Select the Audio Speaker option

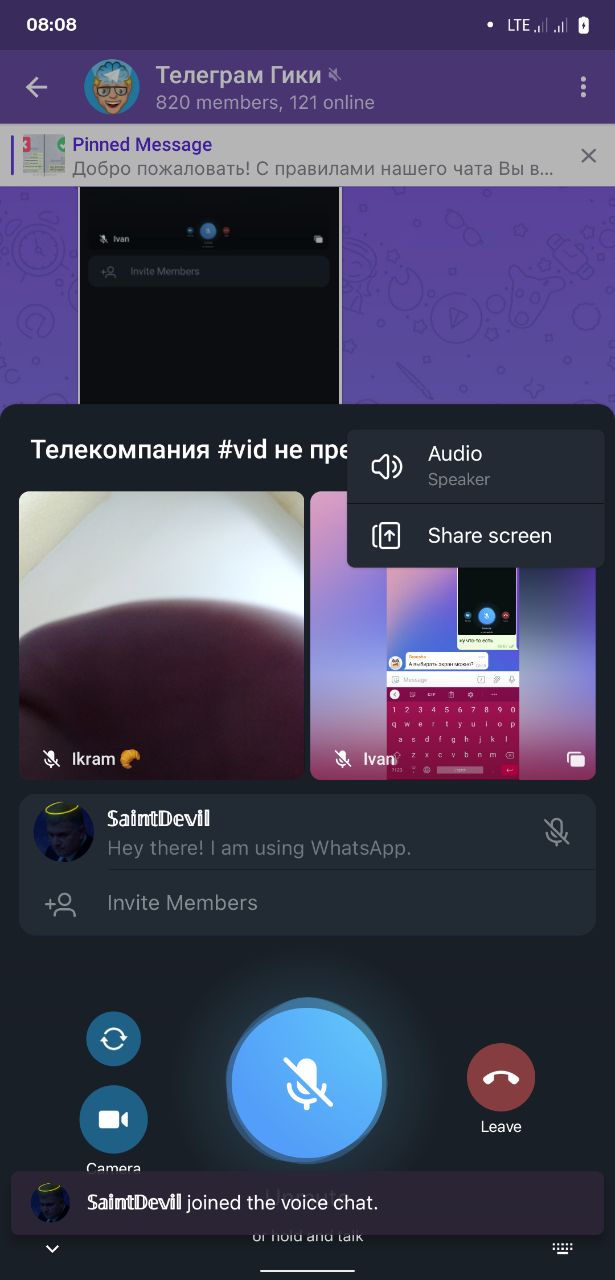pos(475,466)
